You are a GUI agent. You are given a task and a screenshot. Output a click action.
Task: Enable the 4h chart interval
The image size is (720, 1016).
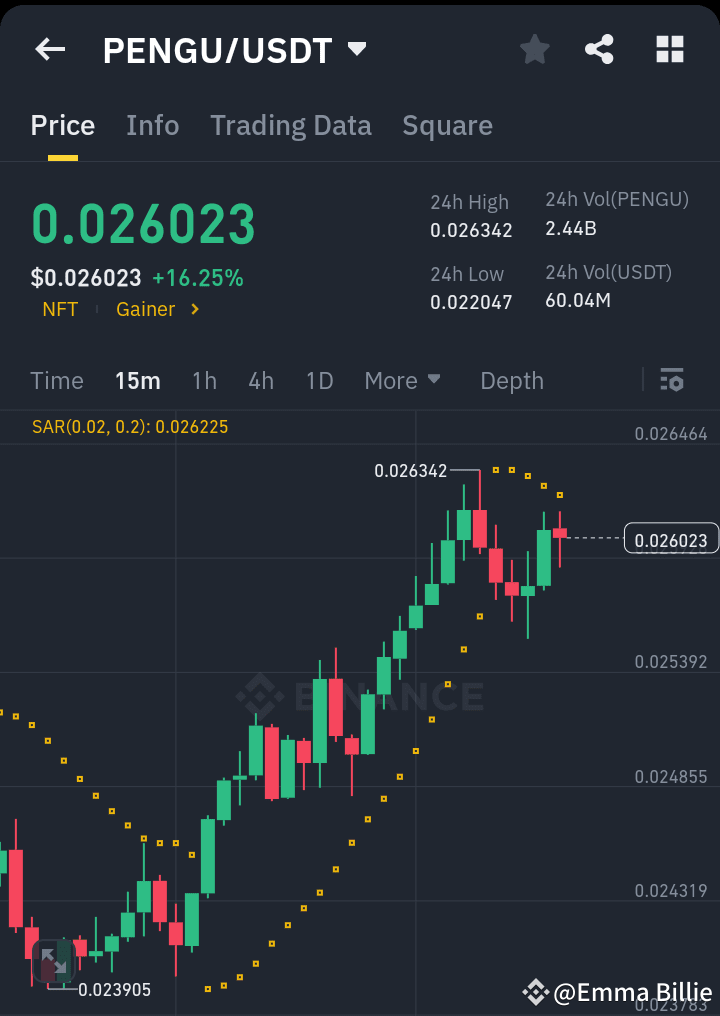point(261,380)
